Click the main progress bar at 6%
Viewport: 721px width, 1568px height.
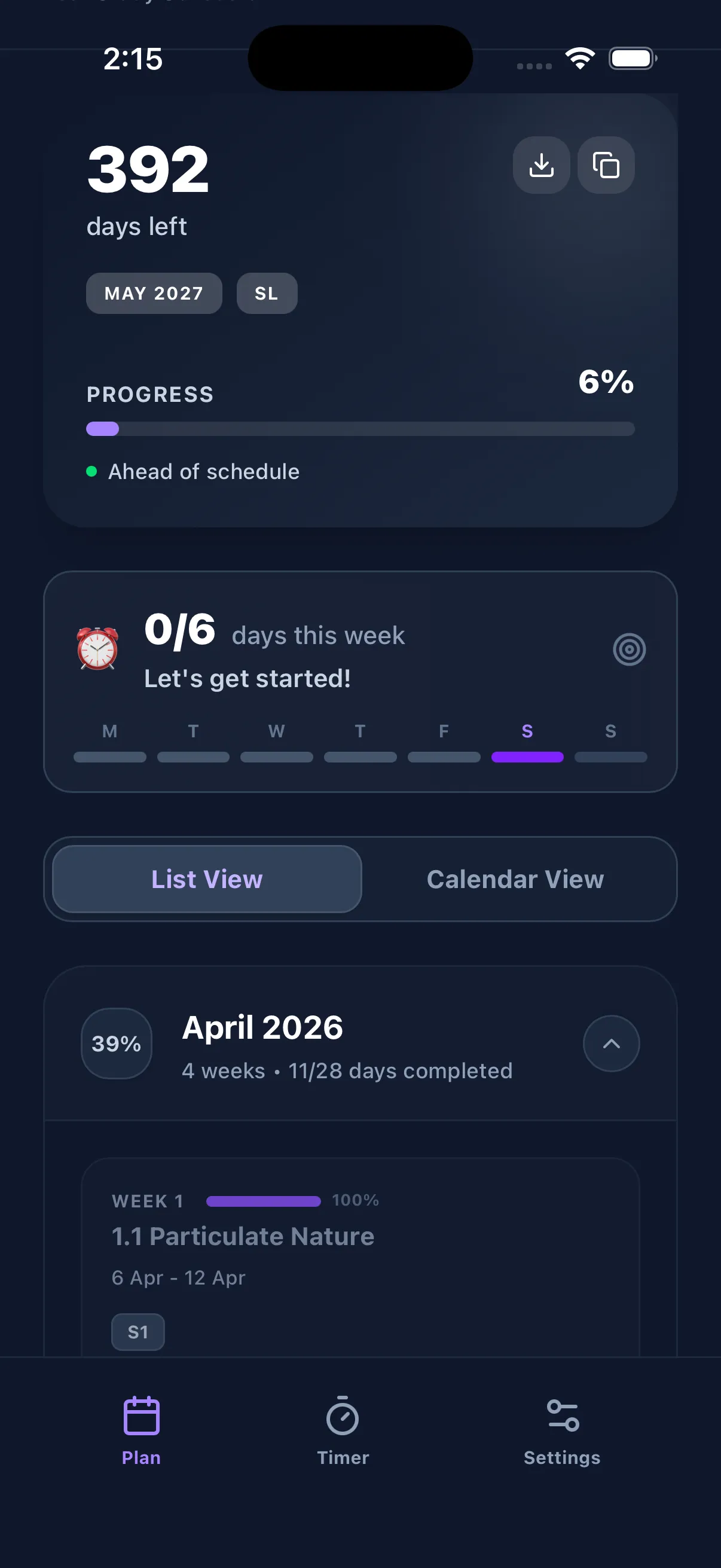click(x=360, y=429)
